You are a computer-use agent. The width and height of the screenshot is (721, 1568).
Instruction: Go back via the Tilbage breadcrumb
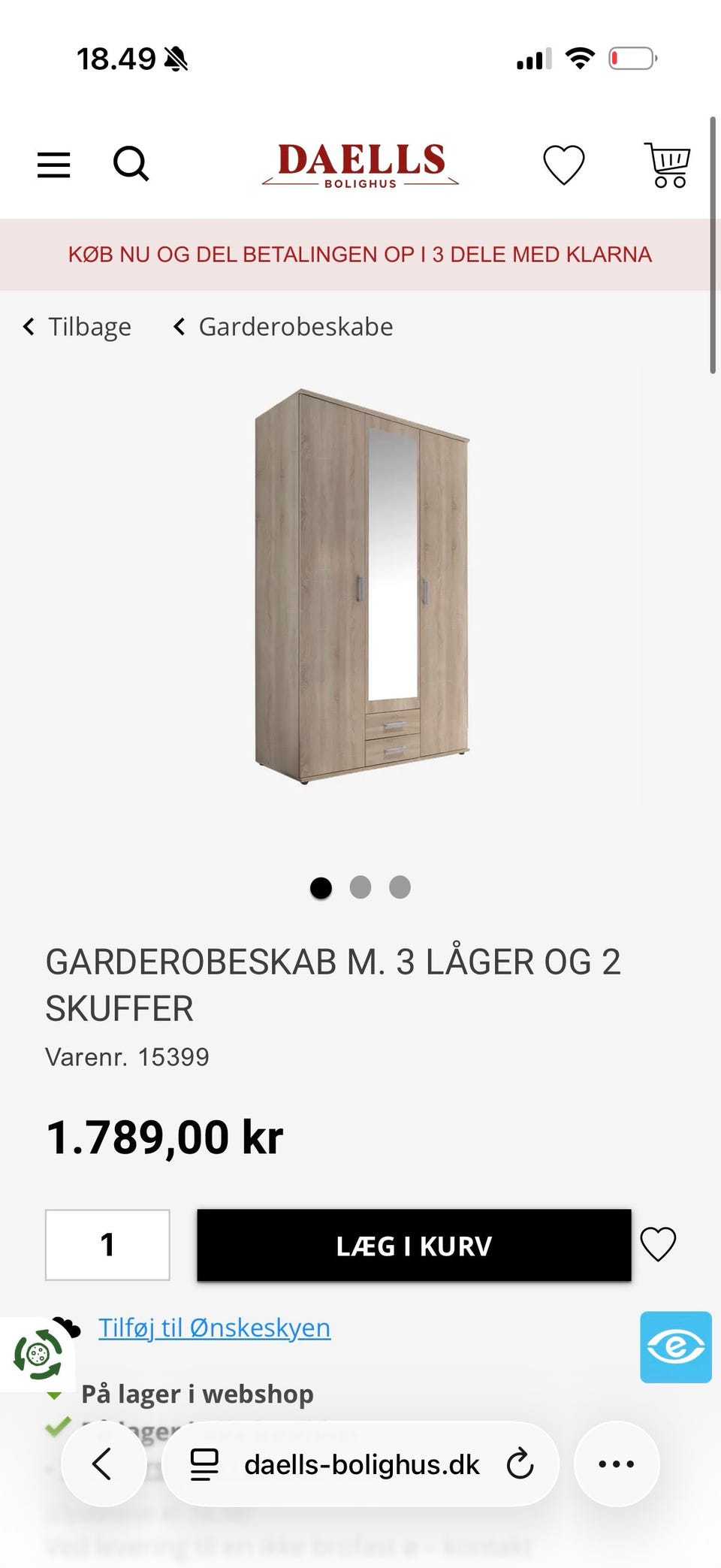tap(90, 326)
